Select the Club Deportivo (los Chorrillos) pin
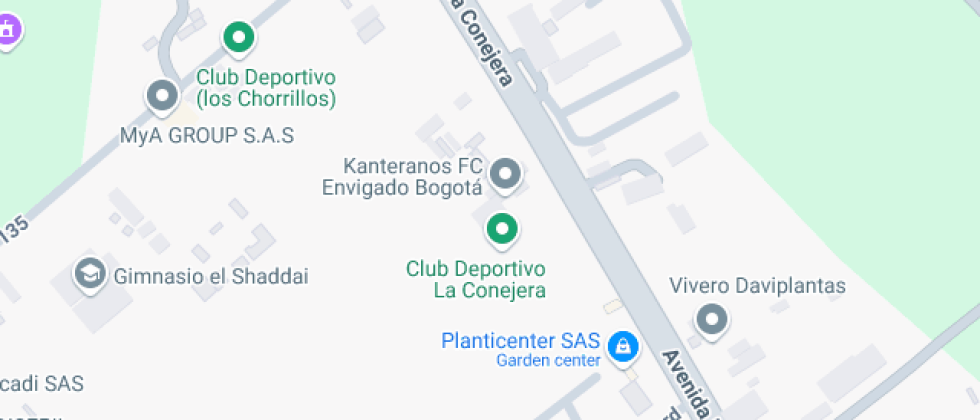The width and height of the screenshot is (980, 420). (x=238, y=39)
